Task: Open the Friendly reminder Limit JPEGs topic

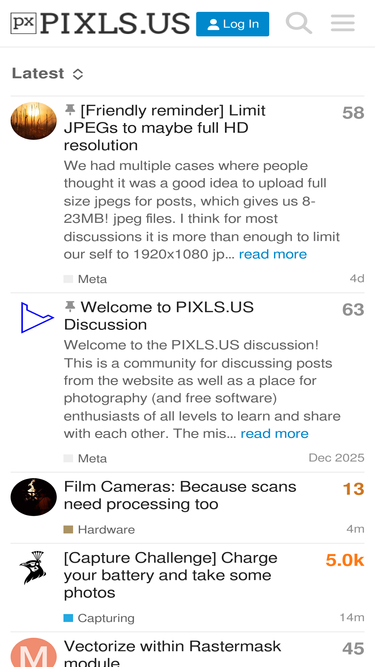Action: pyautogui.click(x=164, y=128)
